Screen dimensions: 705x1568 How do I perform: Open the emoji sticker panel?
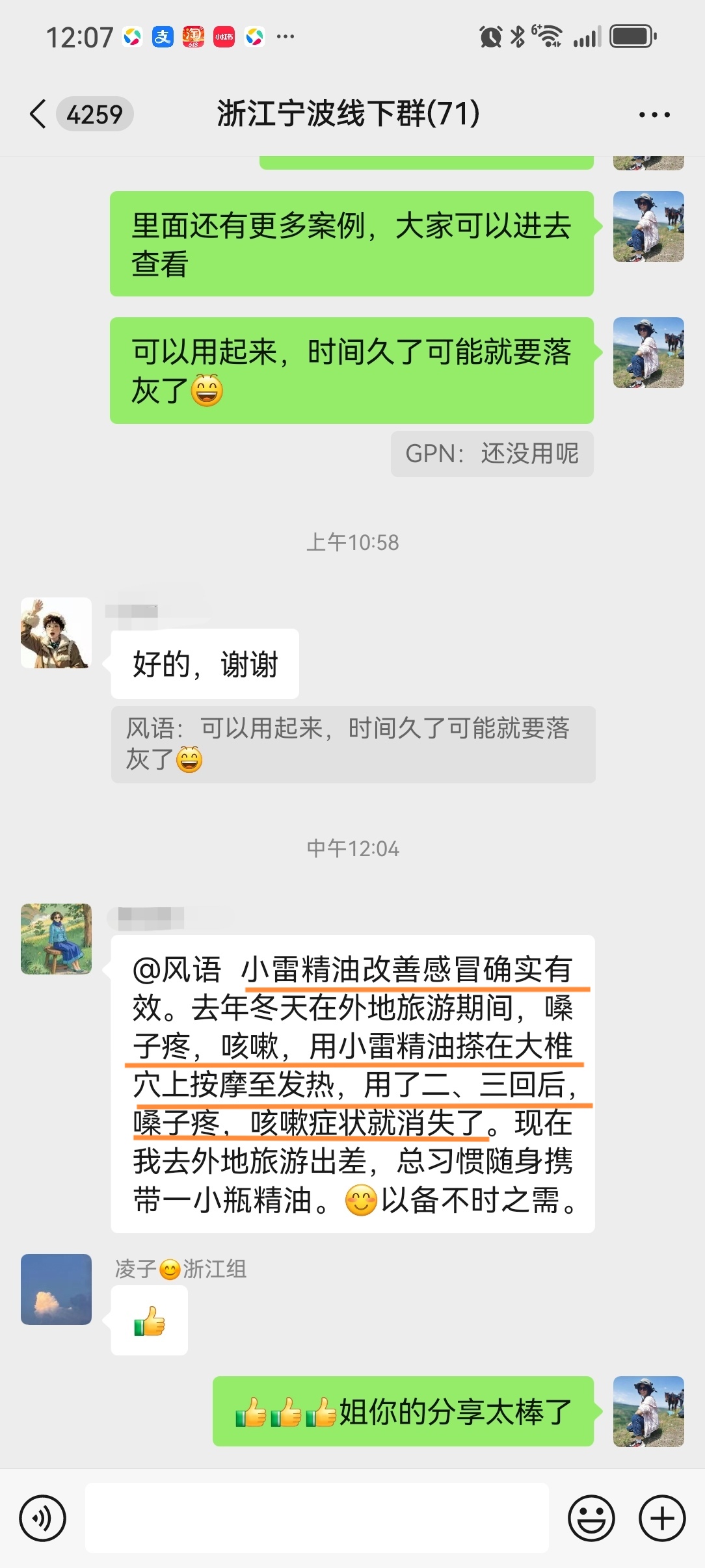pyautogui.click(x=591, y=1518)
